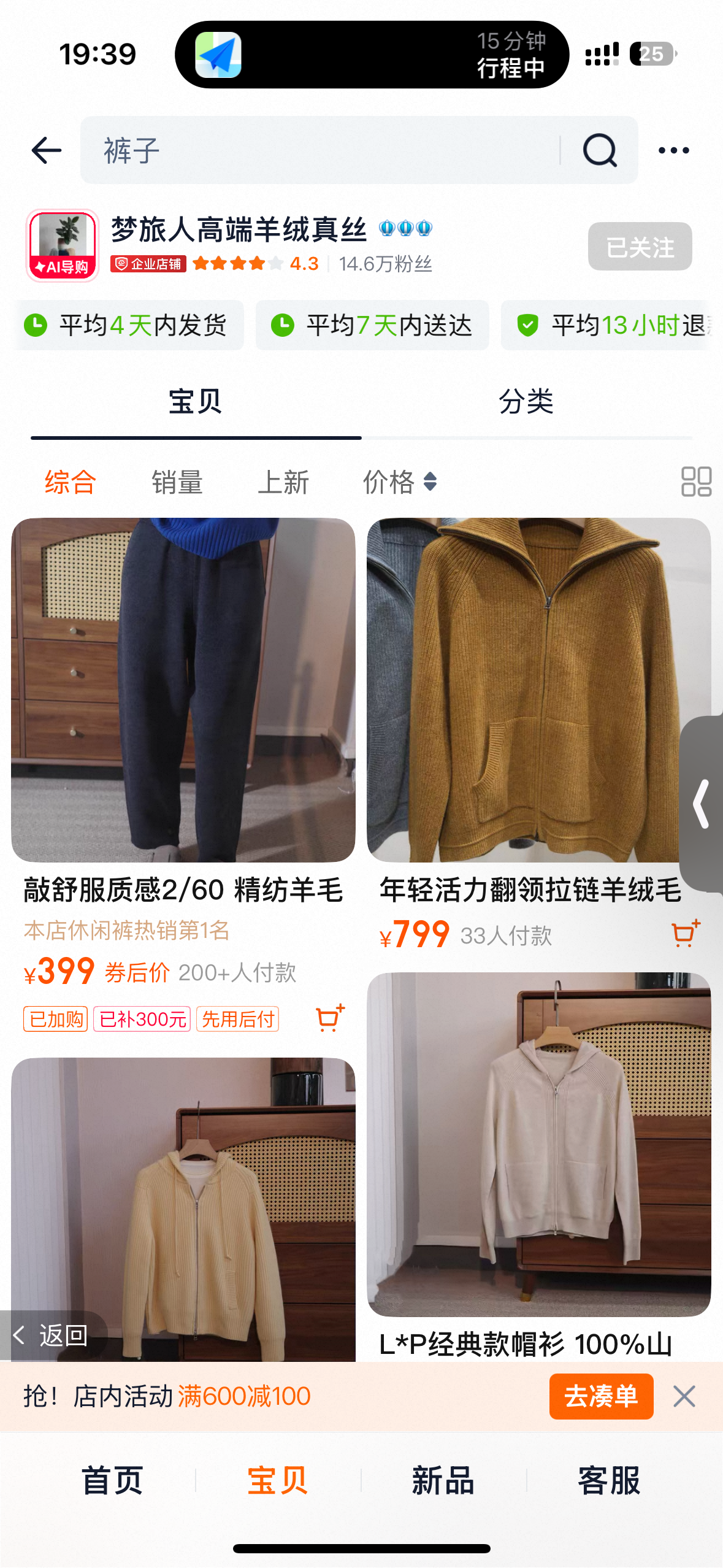This screenshot has height=1568, width=723.
Task: Add the ¥799 sweater to cart
Action: click(x=686, y=934)
